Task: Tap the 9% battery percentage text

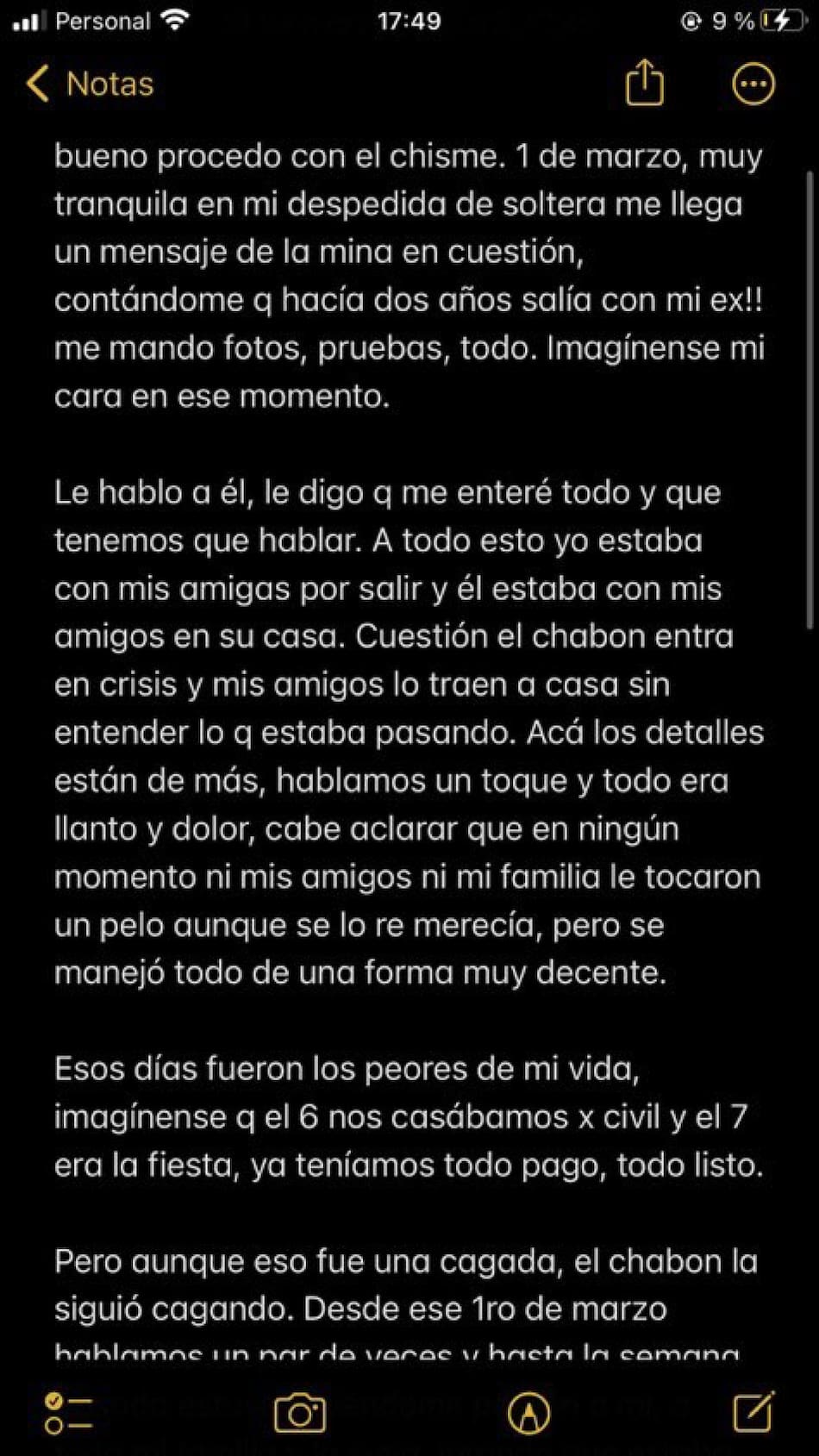Action: 728,19
